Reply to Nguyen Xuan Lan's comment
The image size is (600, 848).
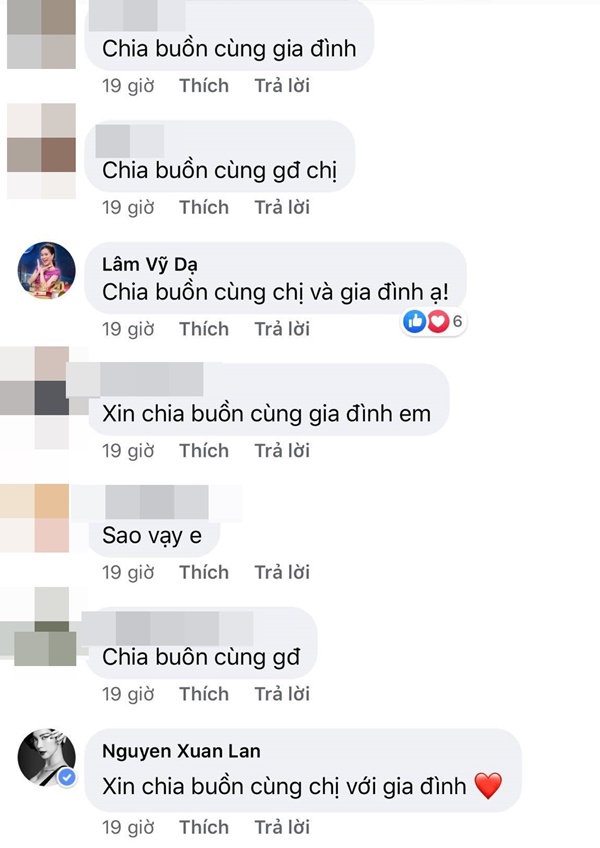282,827
